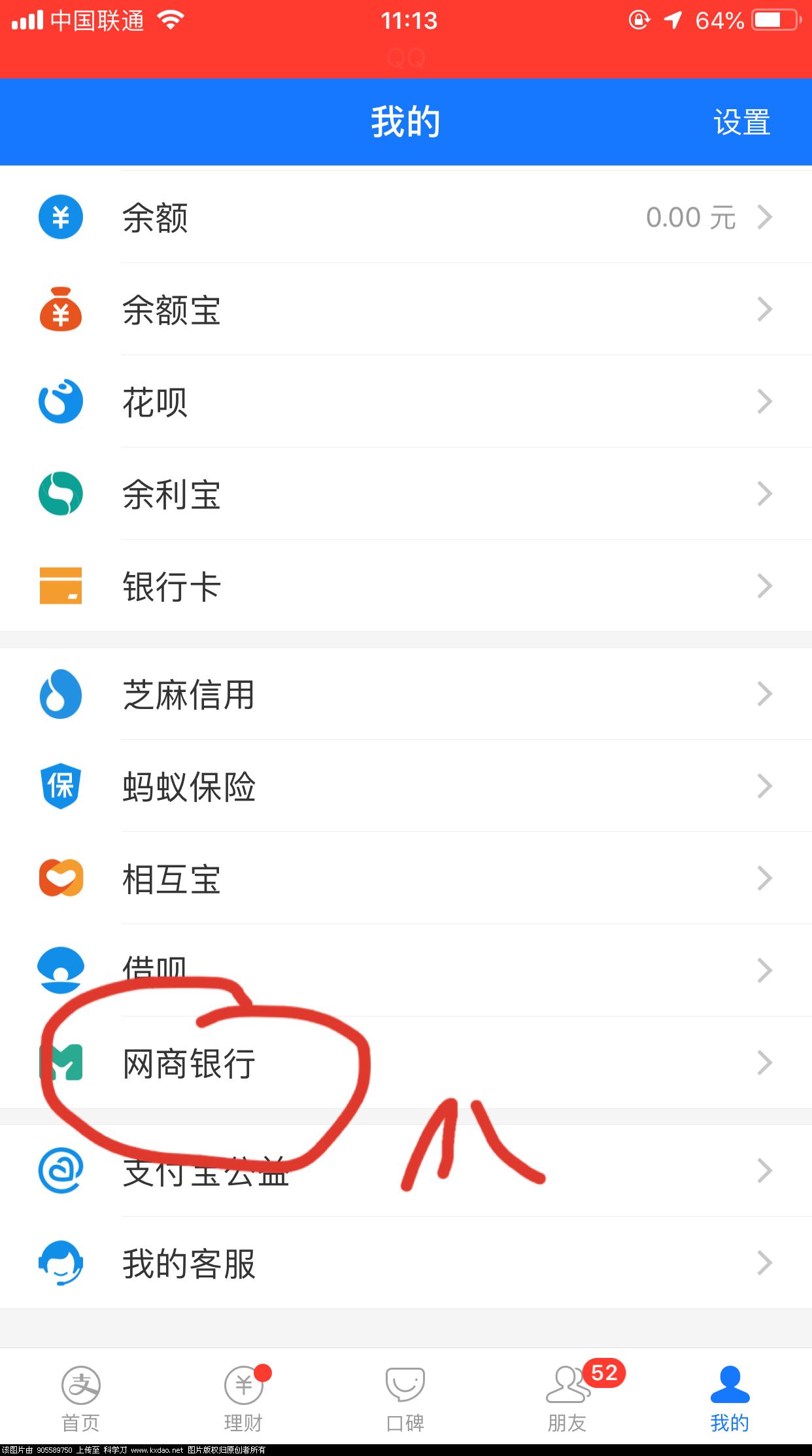This screenshot has width=812, height=1456.
Task: Open the 银行卡 bank cards row
Action: [x=405, y=586]
